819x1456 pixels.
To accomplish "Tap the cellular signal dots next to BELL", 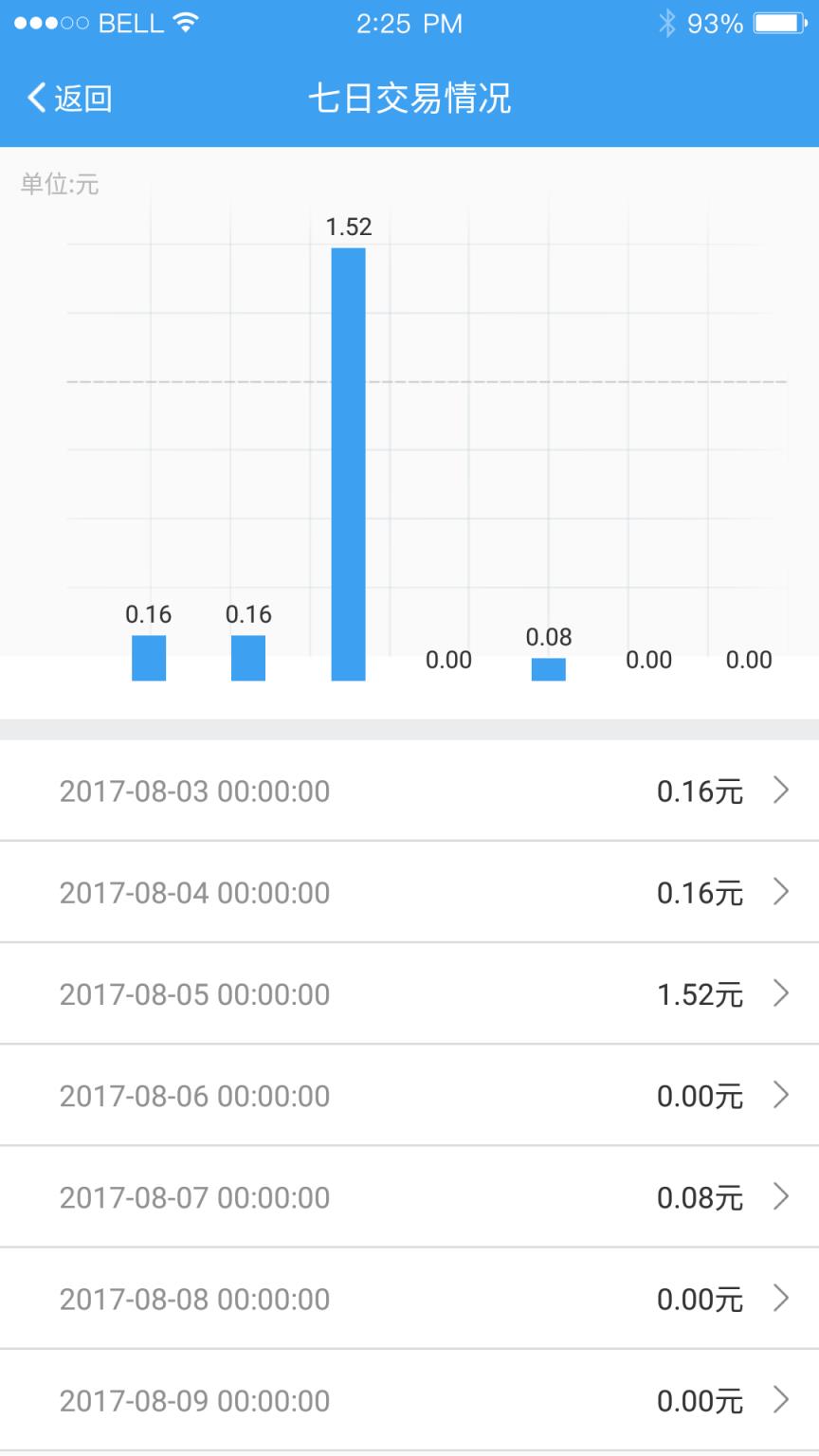I will pyautogui.click(x=49, y=23).
